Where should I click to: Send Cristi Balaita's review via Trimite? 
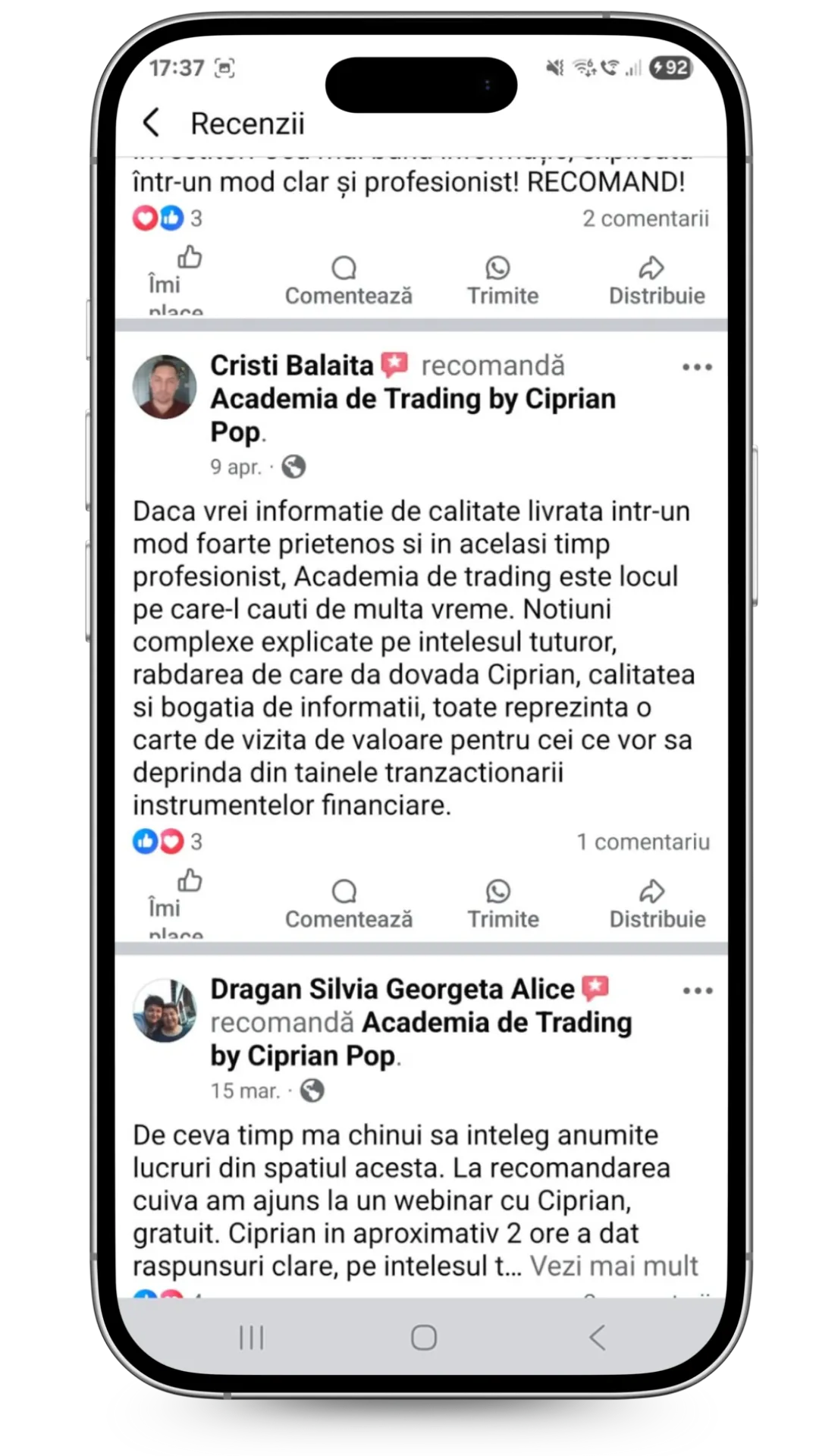click(503, 904)
